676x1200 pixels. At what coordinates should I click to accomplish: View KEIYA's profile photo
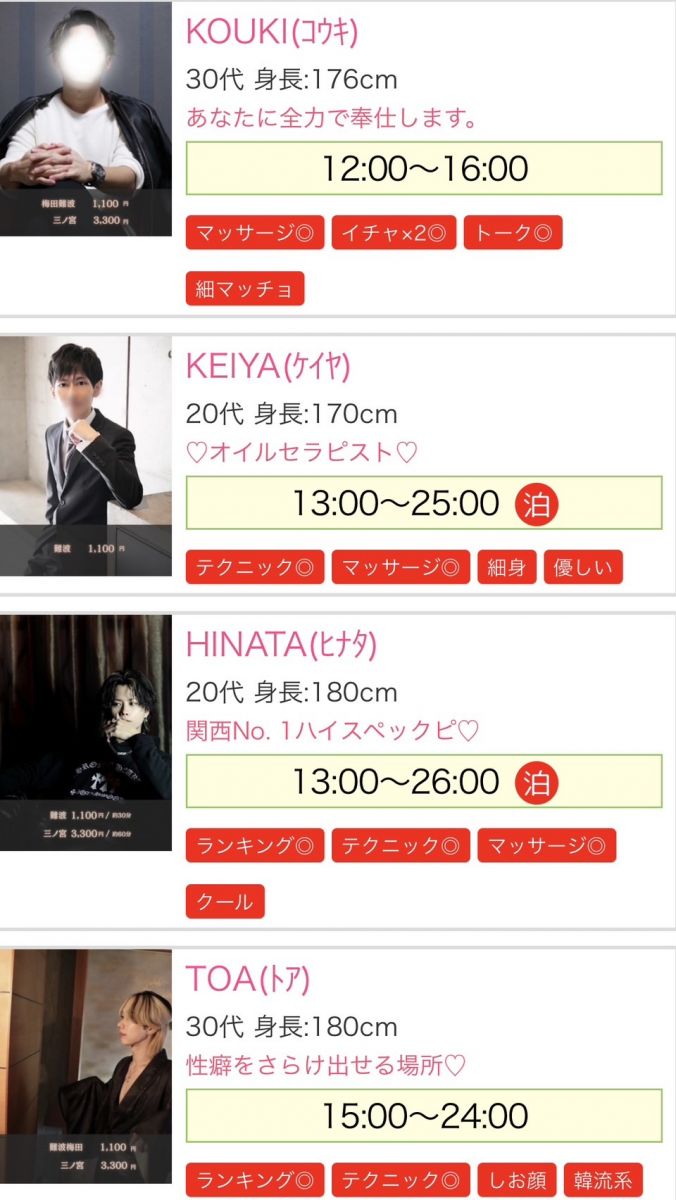point(86,456)
